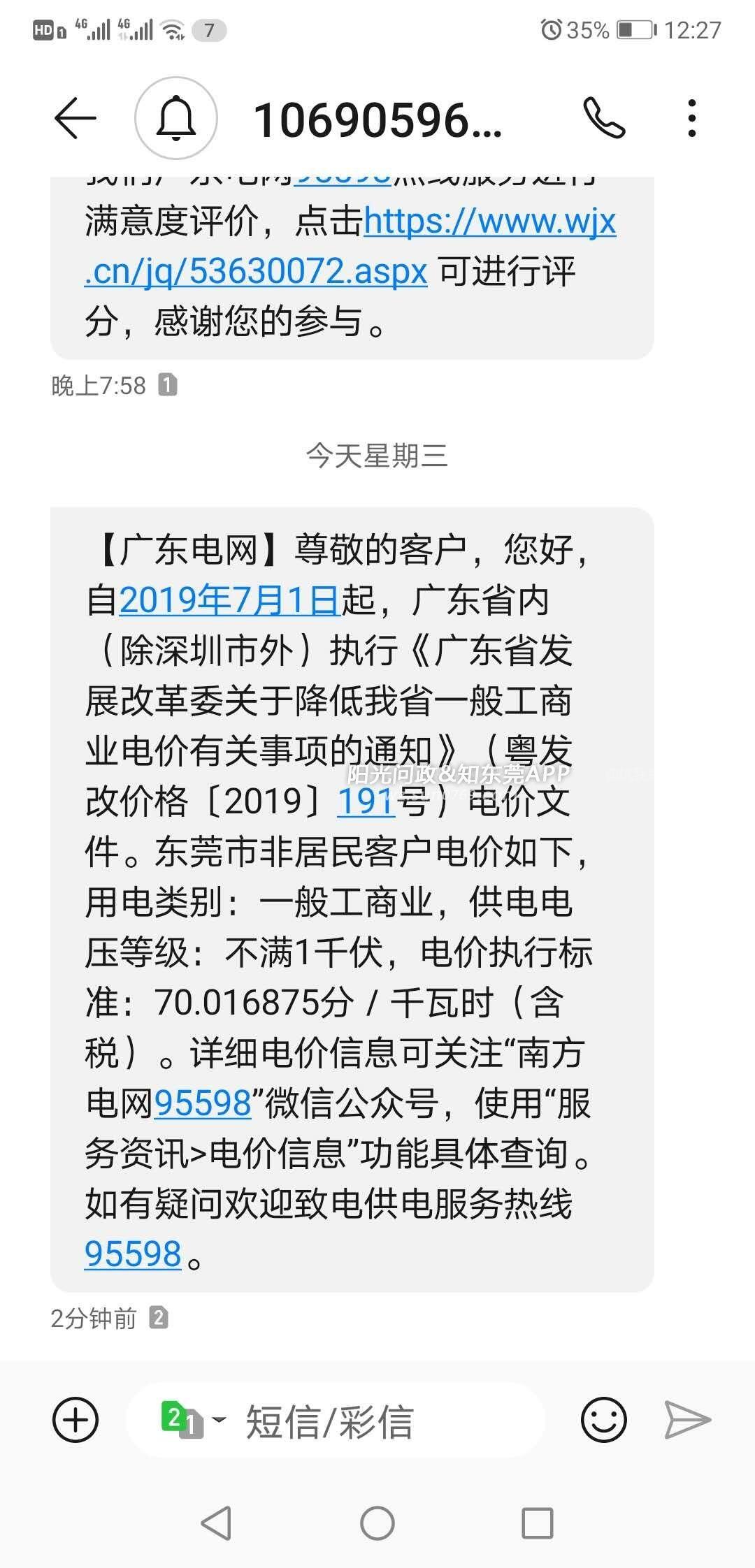Tap the hotline 95598 at message end
755x1568 pixels.
(133, 1254)
